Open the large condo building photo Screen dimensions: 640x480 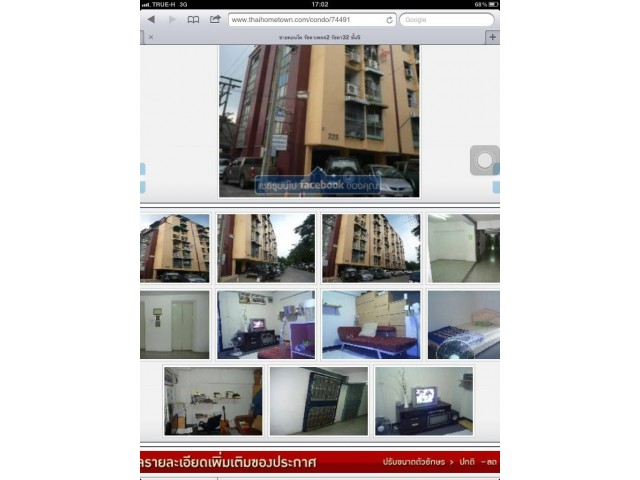point(319,120)
